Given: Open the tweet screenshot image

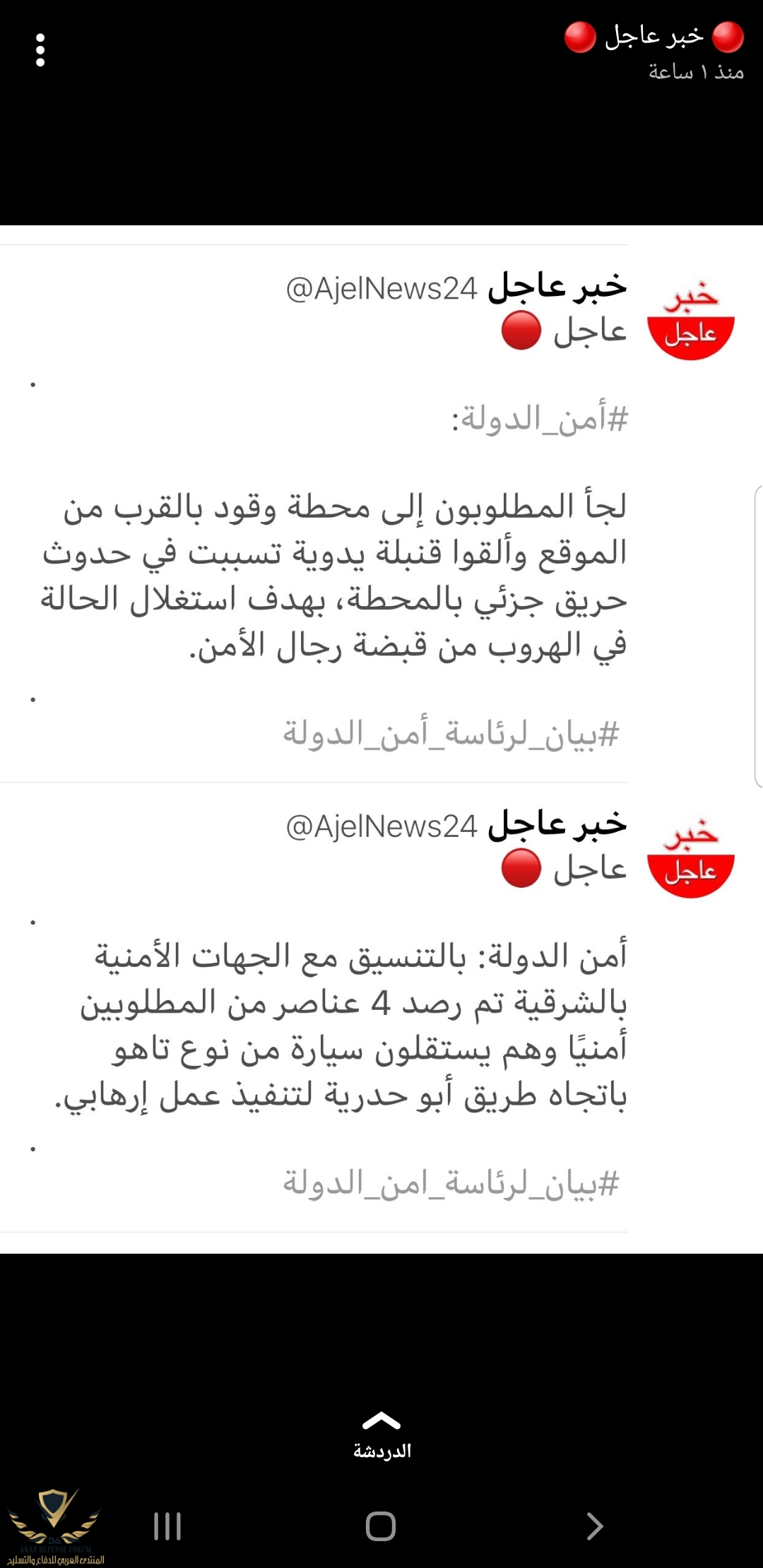Looking at the screenshot, I should (x=381, y=738).
